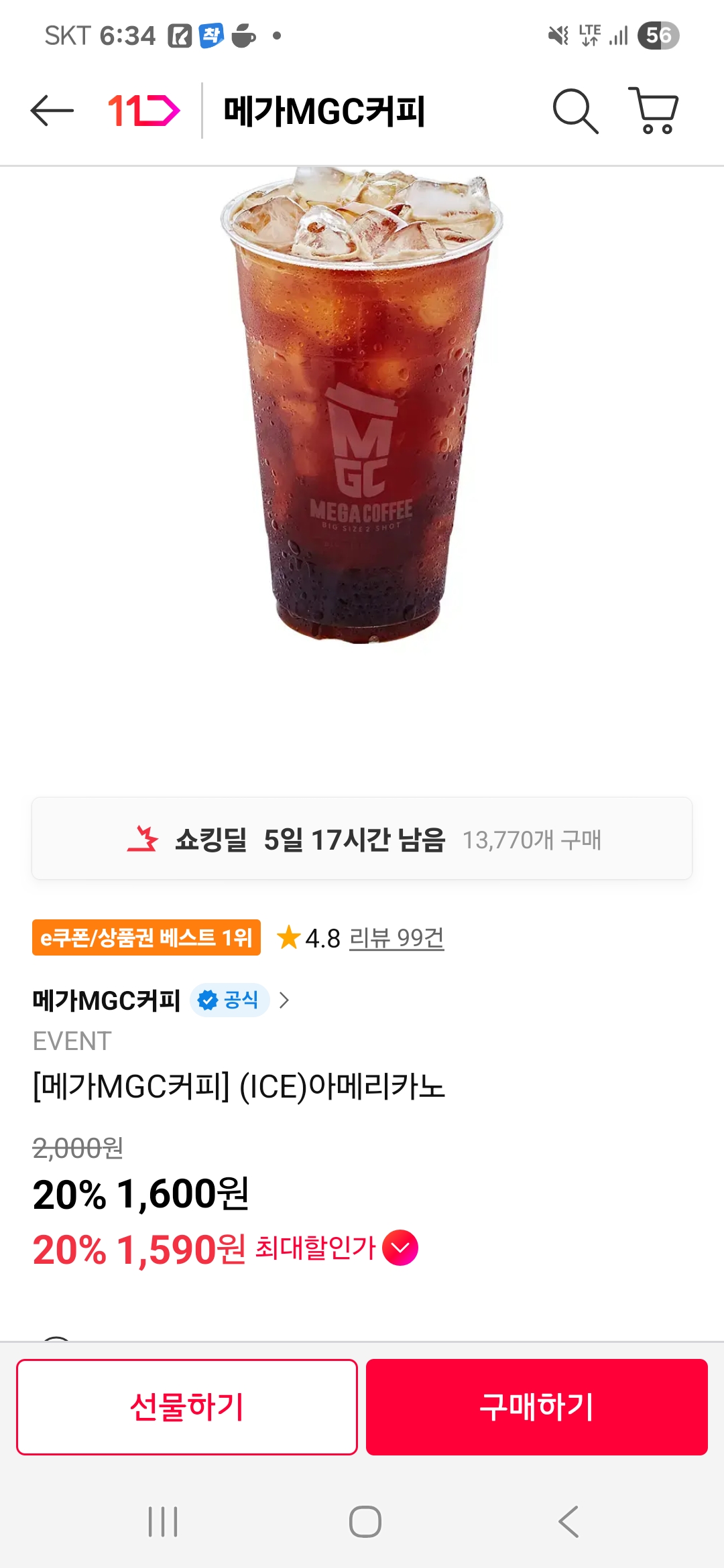Expand the 최대할인가 price details
The height and width of the screenshot is (1568, 724).
pyautogui.click(x=400, y=1248)
